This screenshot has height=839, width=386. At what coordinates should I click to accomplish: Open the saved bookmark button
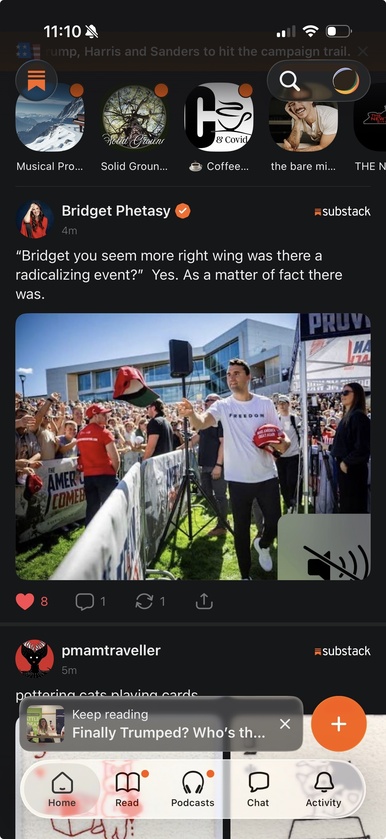click(x=36, y=81)
